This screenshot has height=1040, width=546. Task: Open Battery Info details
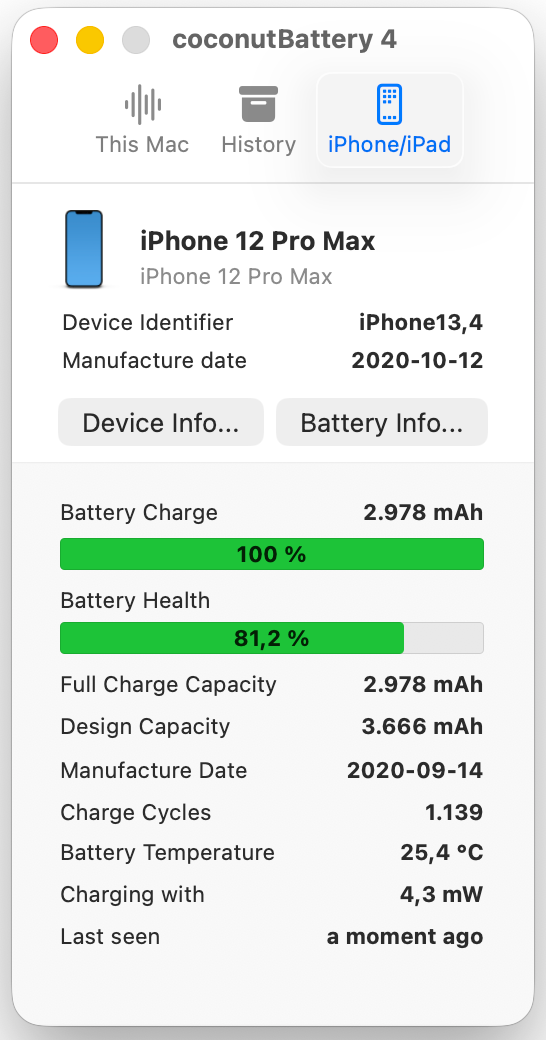coord(381,422)
